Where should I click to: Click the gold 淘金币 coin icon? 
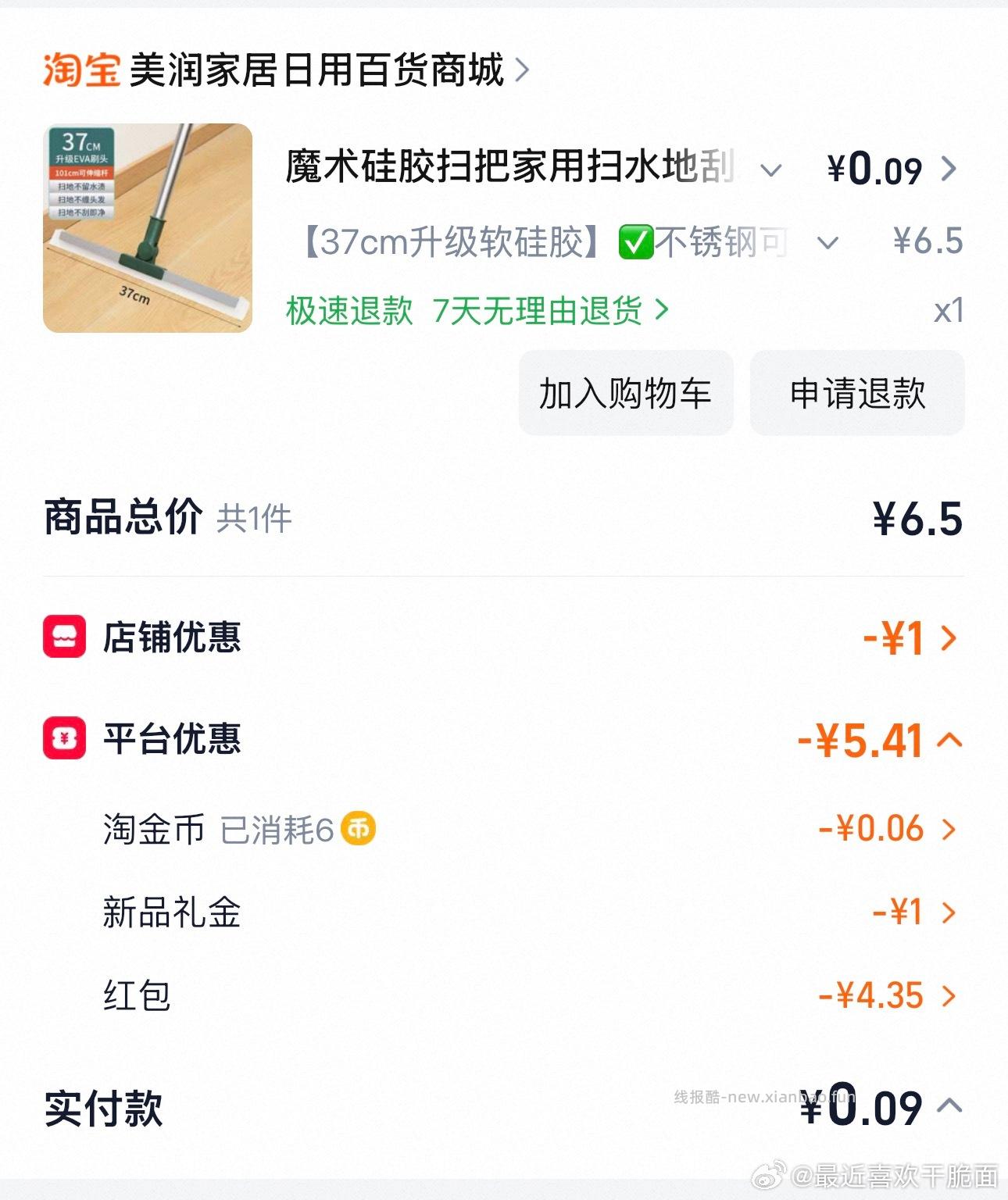coord(360,830)
